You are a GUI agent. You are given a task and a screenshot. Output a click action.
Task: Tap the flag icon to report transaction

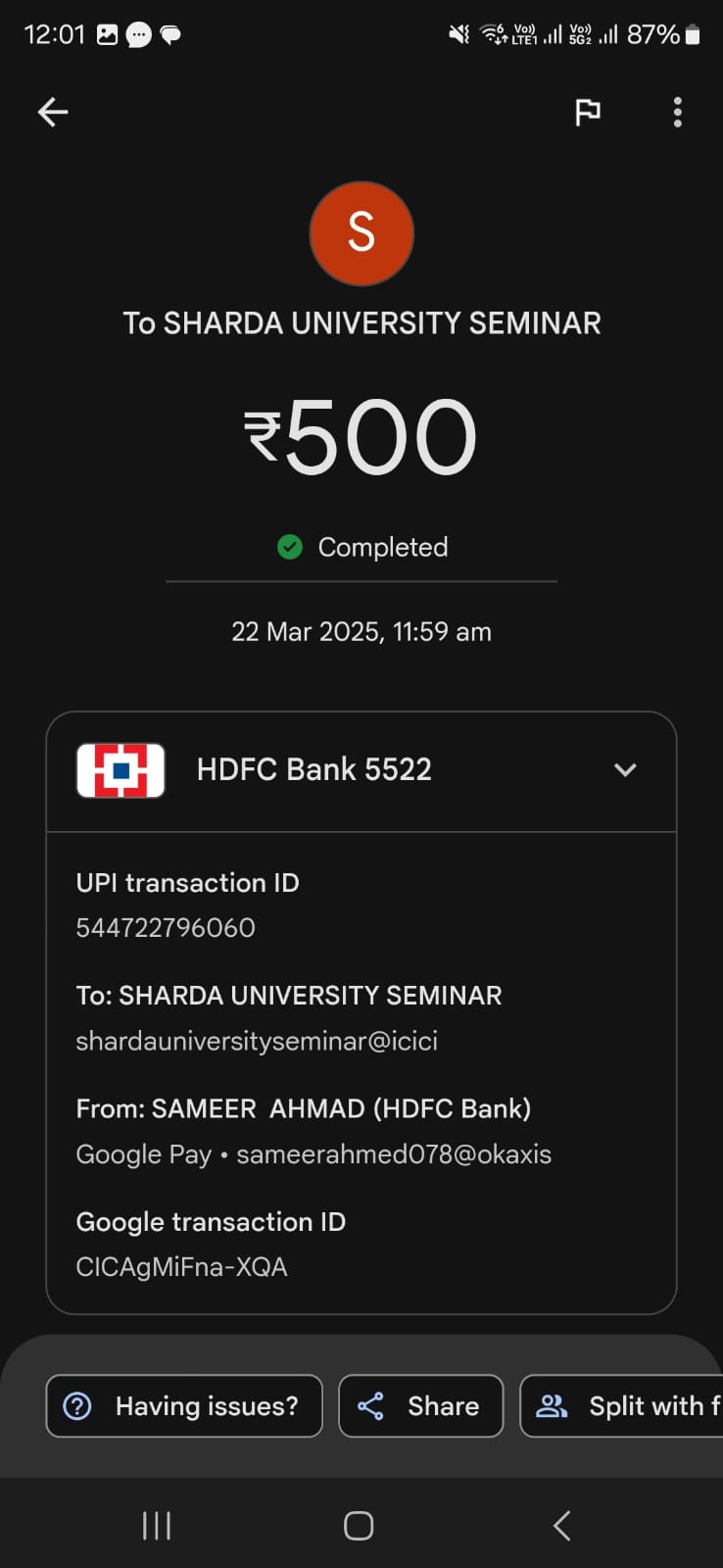point(588,113)
